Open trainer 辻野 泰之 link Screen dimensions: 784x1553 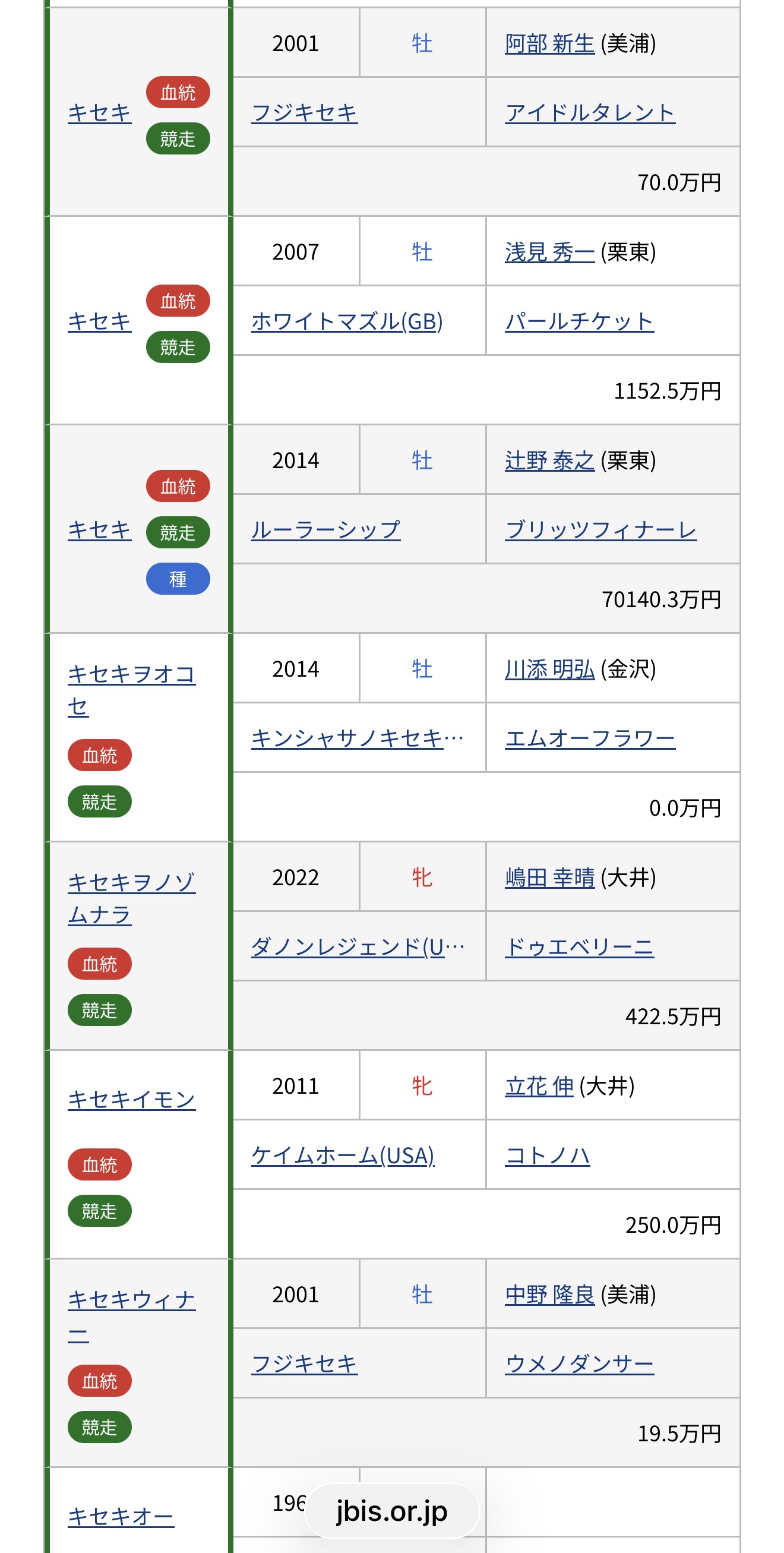[x=549, y=460]
